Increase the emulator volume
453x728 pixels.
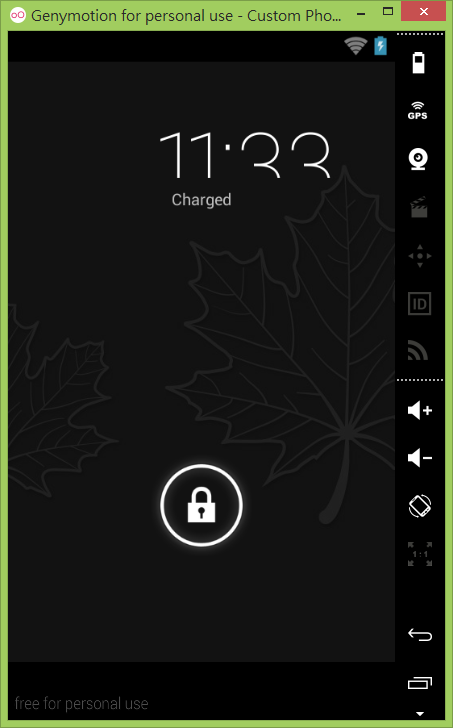pos(420,410)
